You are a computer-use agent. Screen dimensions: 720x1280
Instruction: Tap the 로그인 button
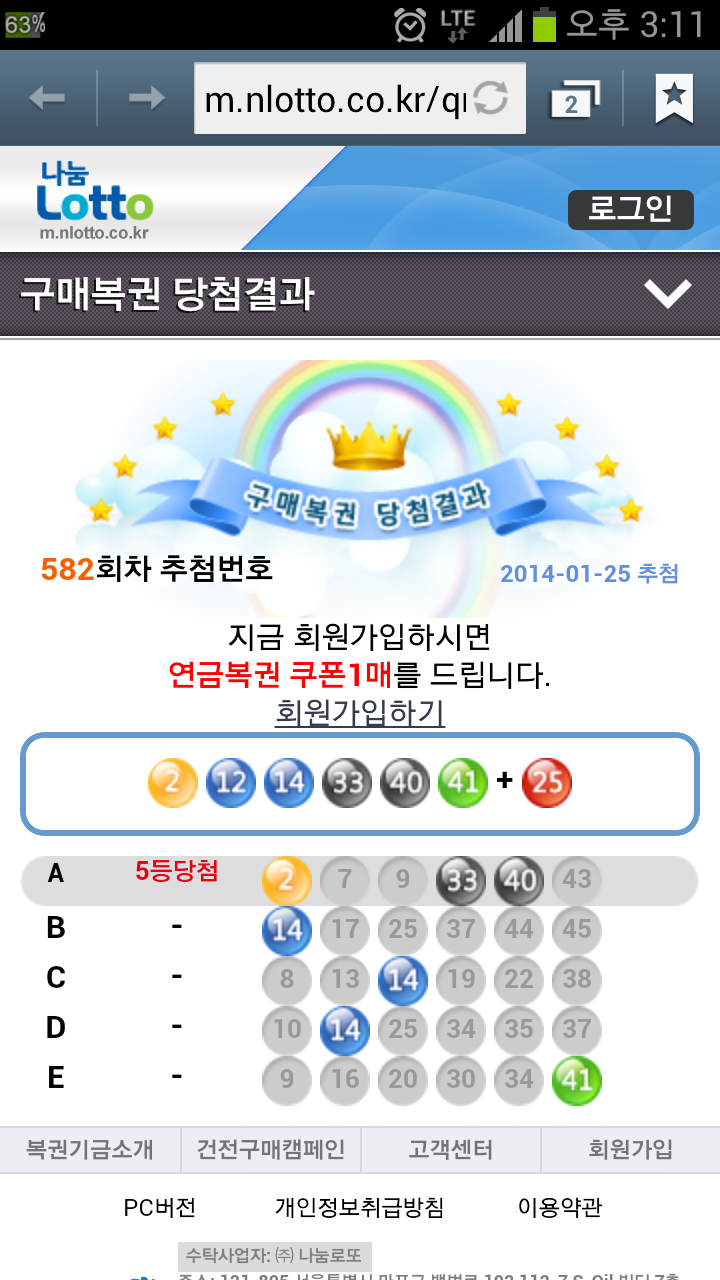[630, 209]
